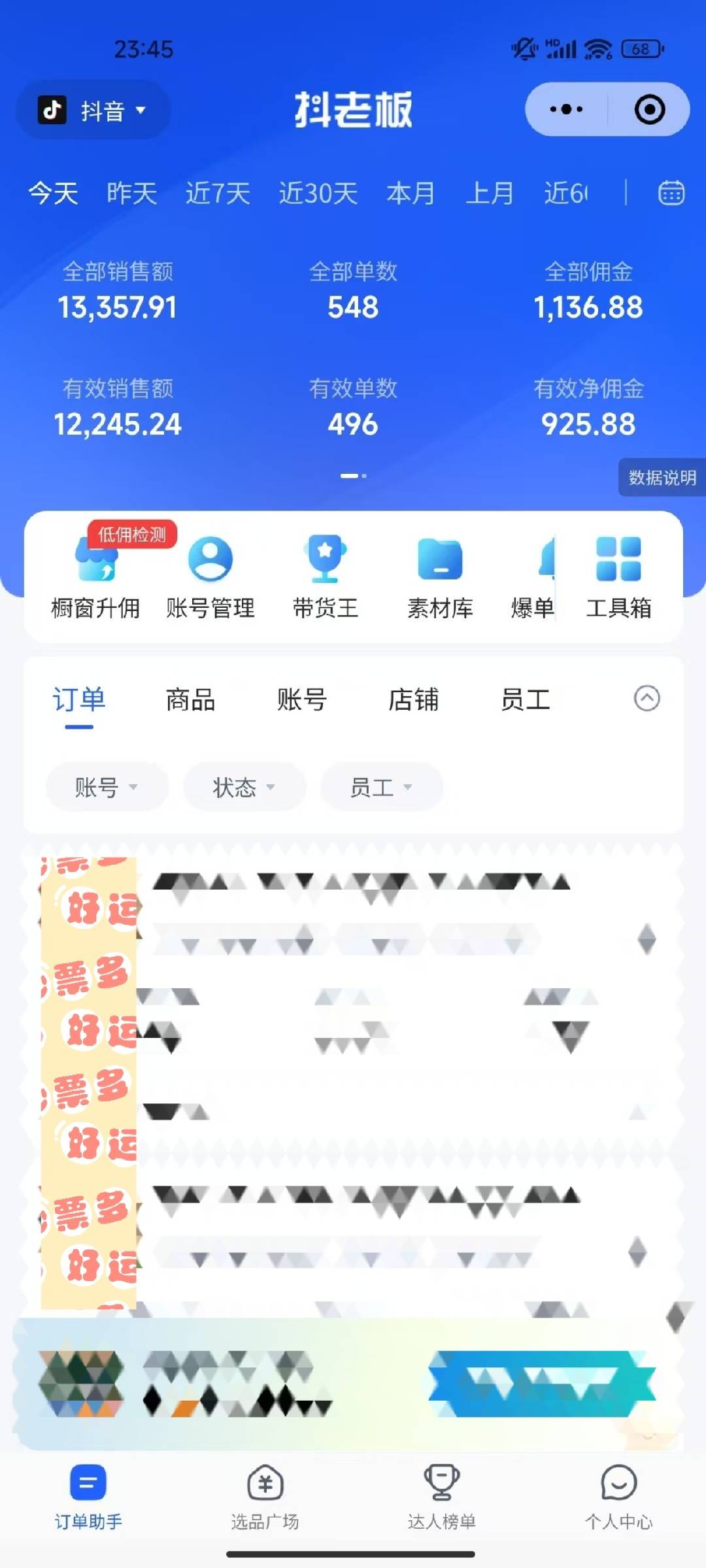Image resolution: width=706 pixels, height=1568 pixels.
Task: Open 数据说明 explanation
Action: (662, 478)
